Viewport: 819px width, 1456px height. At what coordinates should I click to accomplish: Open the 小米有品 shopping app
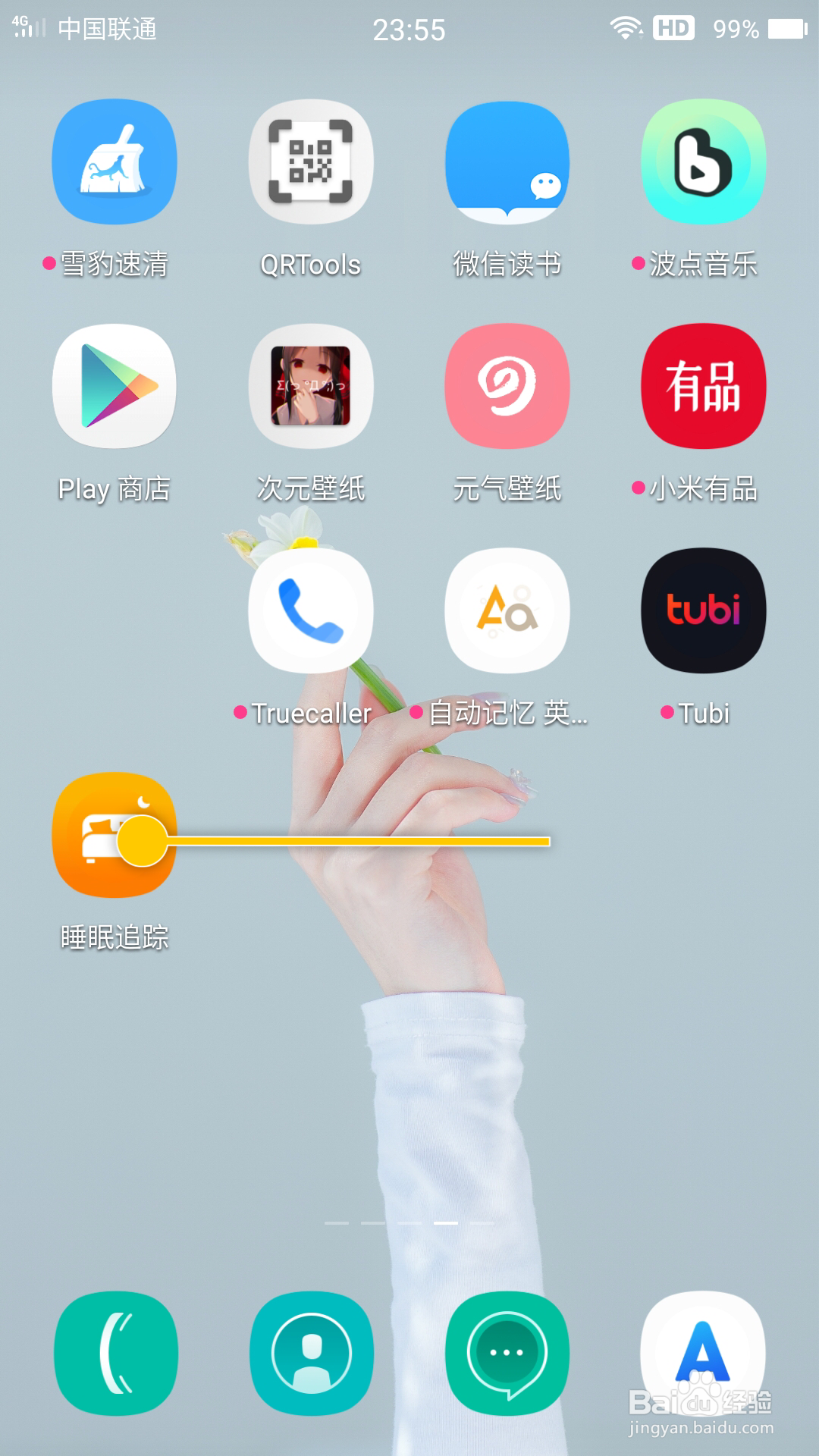click(x=702, y=387)
